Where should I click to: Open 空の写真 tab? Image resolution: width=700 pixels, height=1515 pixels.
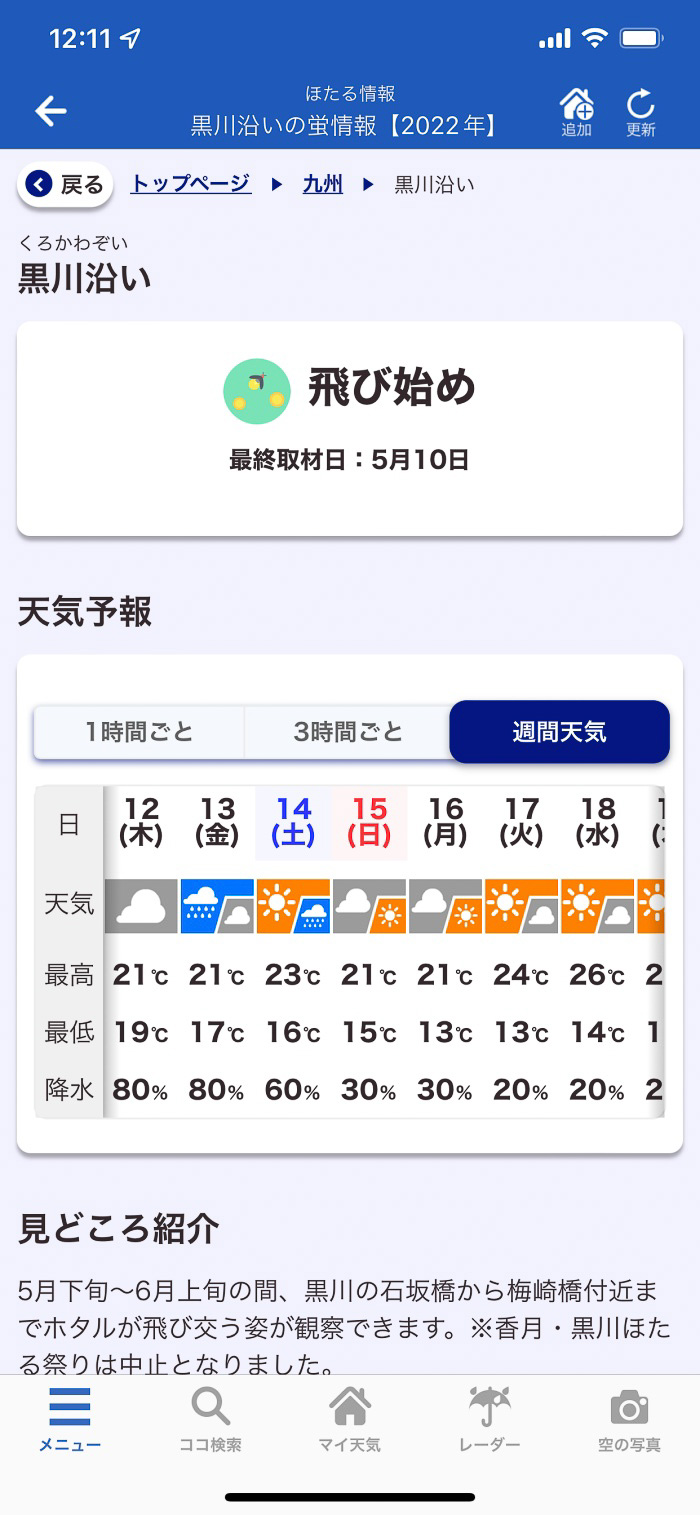(629, 1420)
